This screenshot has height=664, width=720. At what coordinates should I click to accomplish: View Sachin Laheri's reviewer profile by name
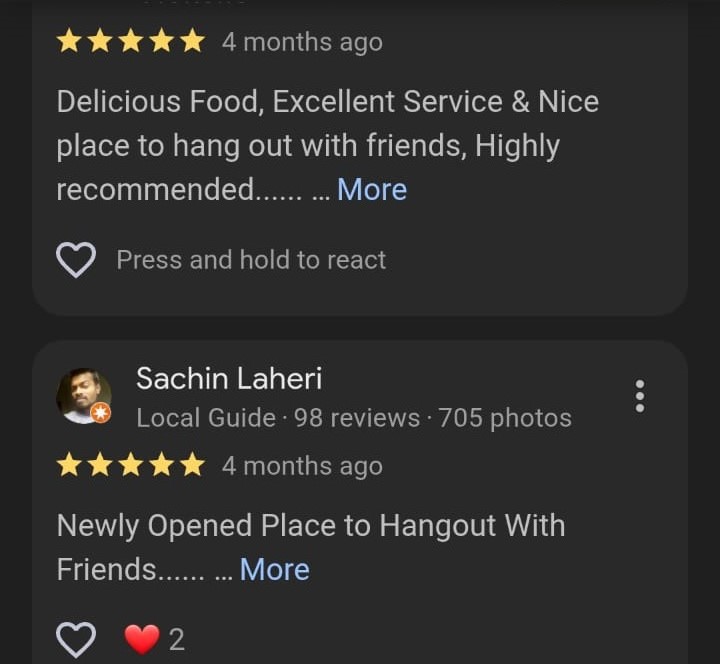pos(228,378)
